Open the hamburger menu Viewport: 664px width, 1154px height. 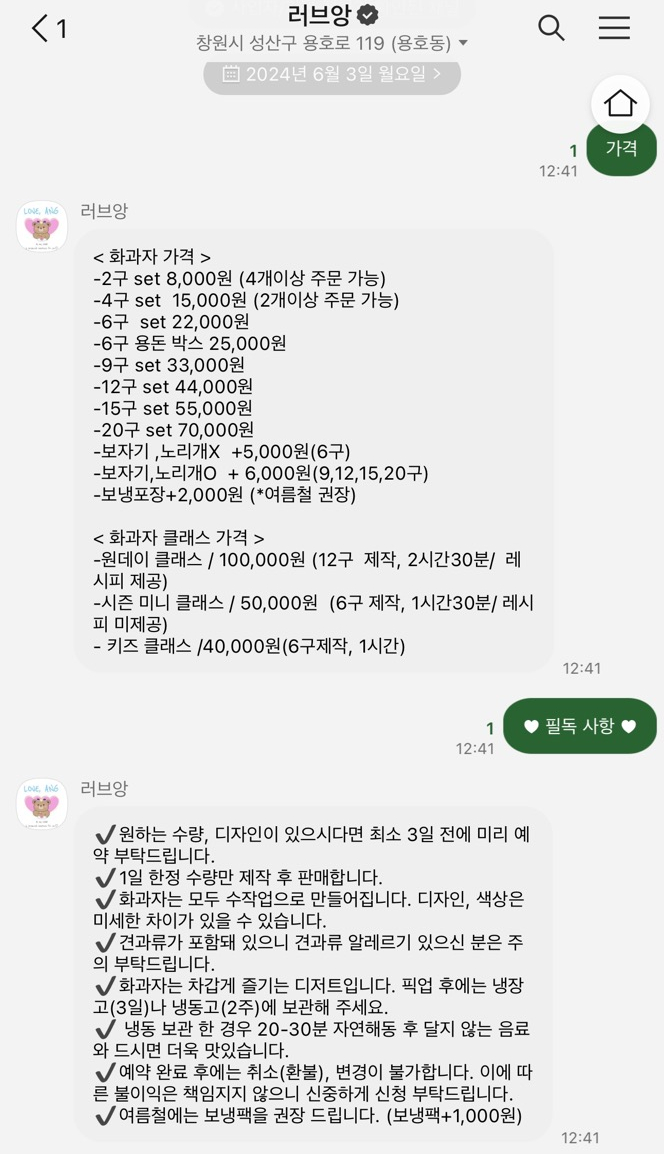(x=614, y=28)
